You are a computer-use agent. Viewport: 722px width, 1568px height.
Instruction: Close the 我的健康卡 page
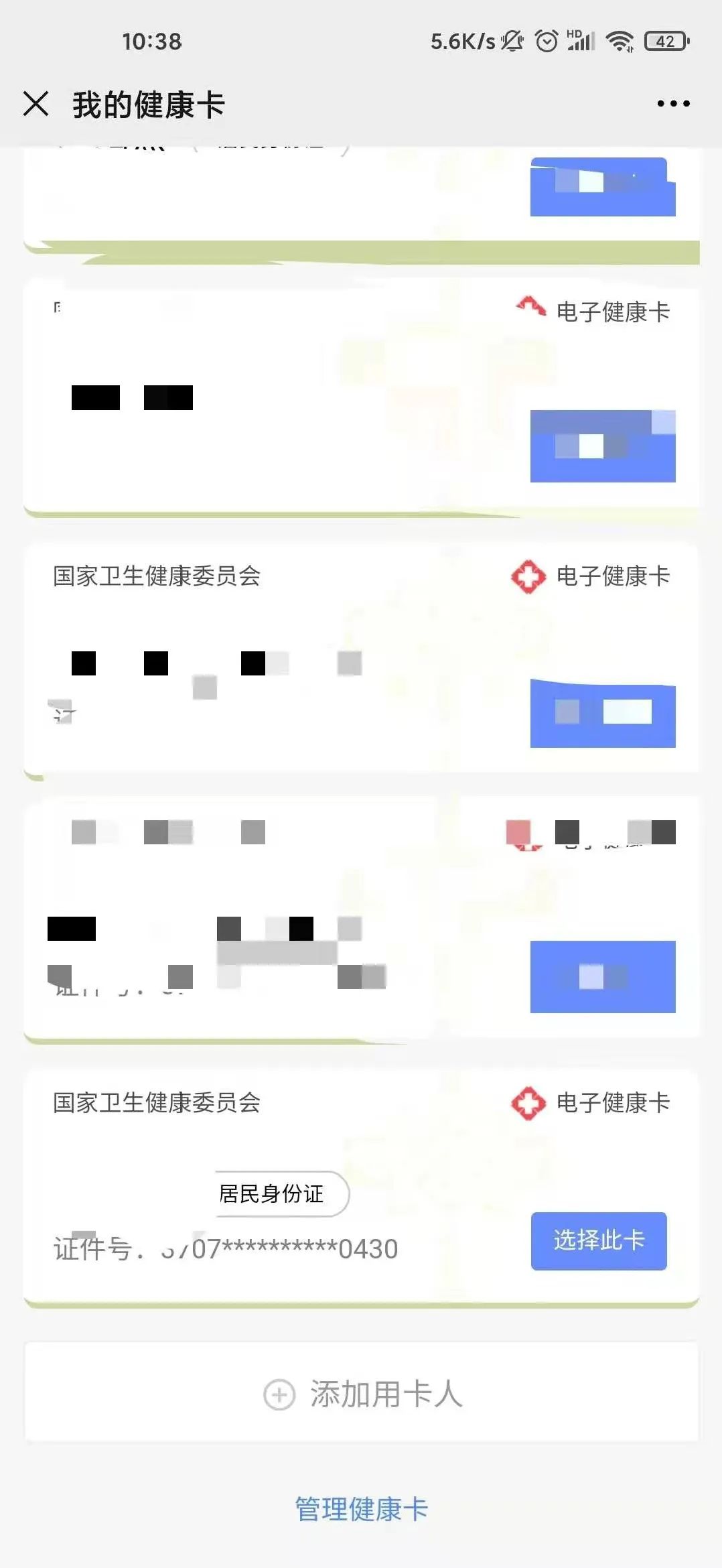(x=36, y=105)
